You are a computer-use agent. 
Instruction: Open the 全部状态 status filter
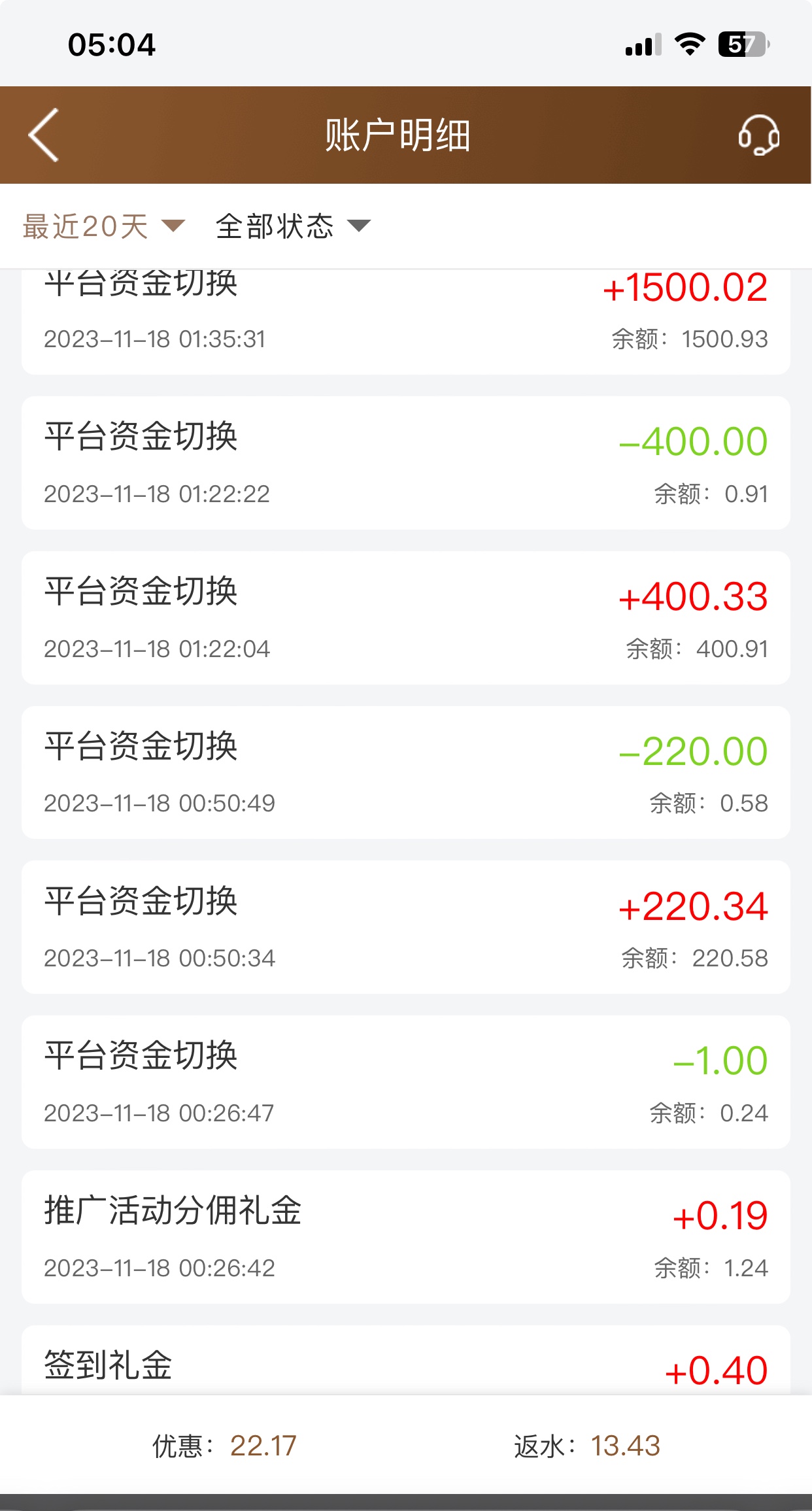[292, 226]
